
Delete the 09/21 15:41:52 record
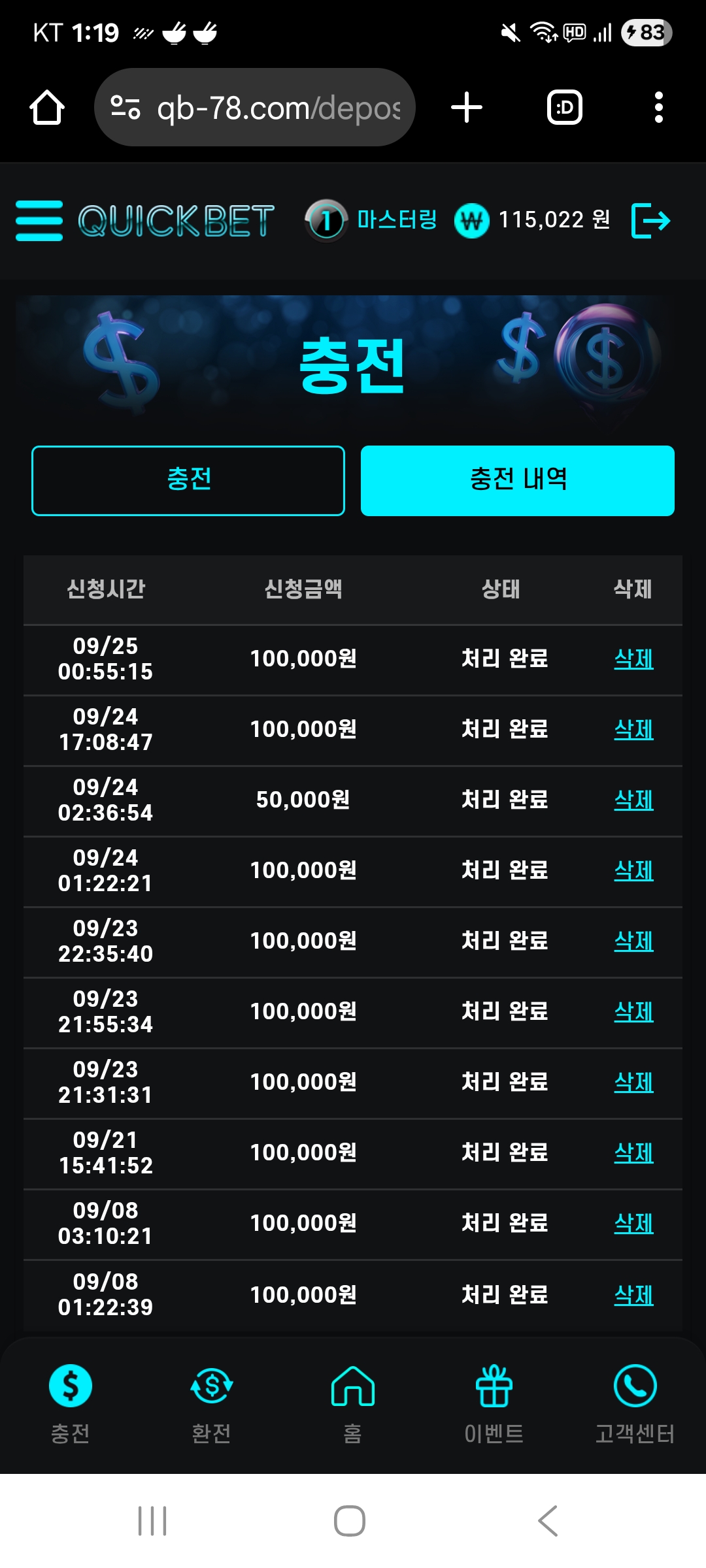click(x=633, y=1152)
